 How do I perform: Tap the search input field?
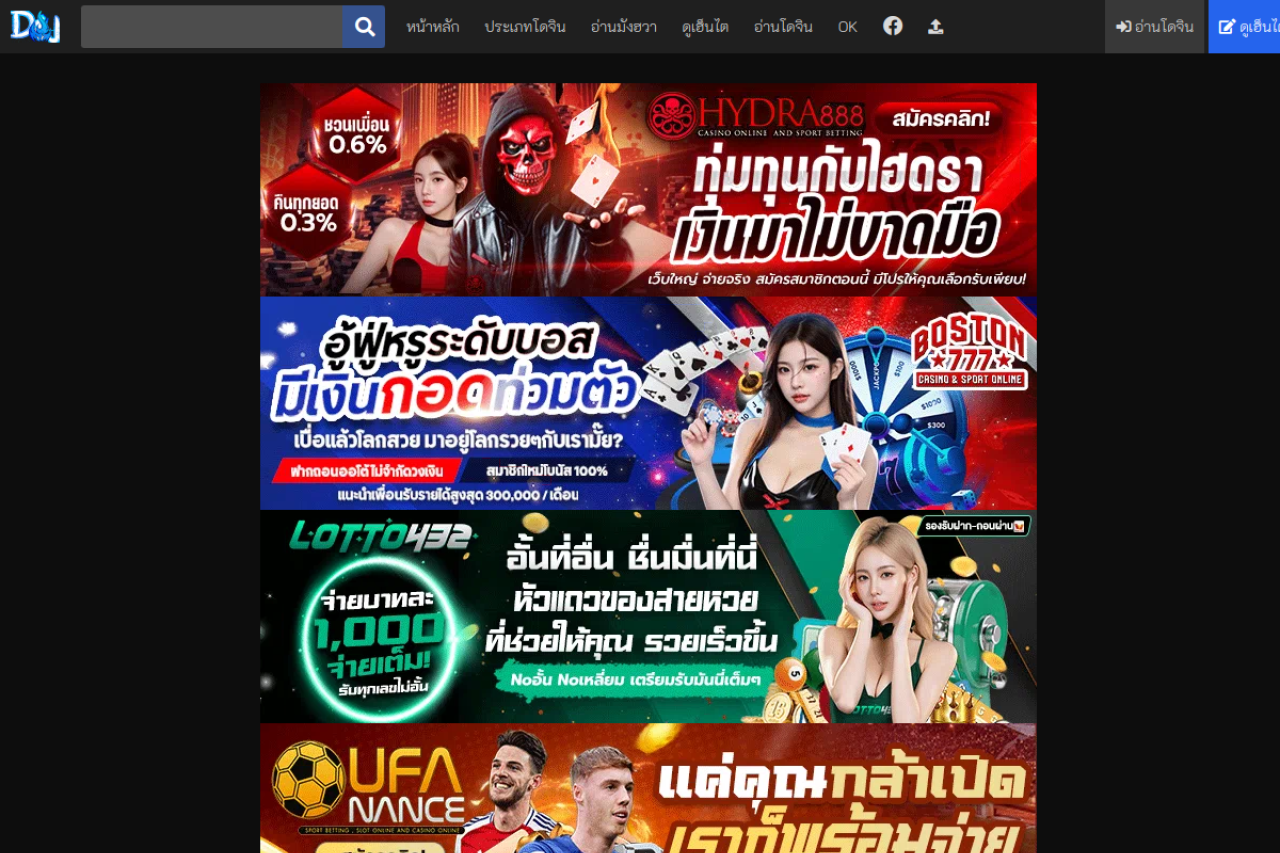211,26
